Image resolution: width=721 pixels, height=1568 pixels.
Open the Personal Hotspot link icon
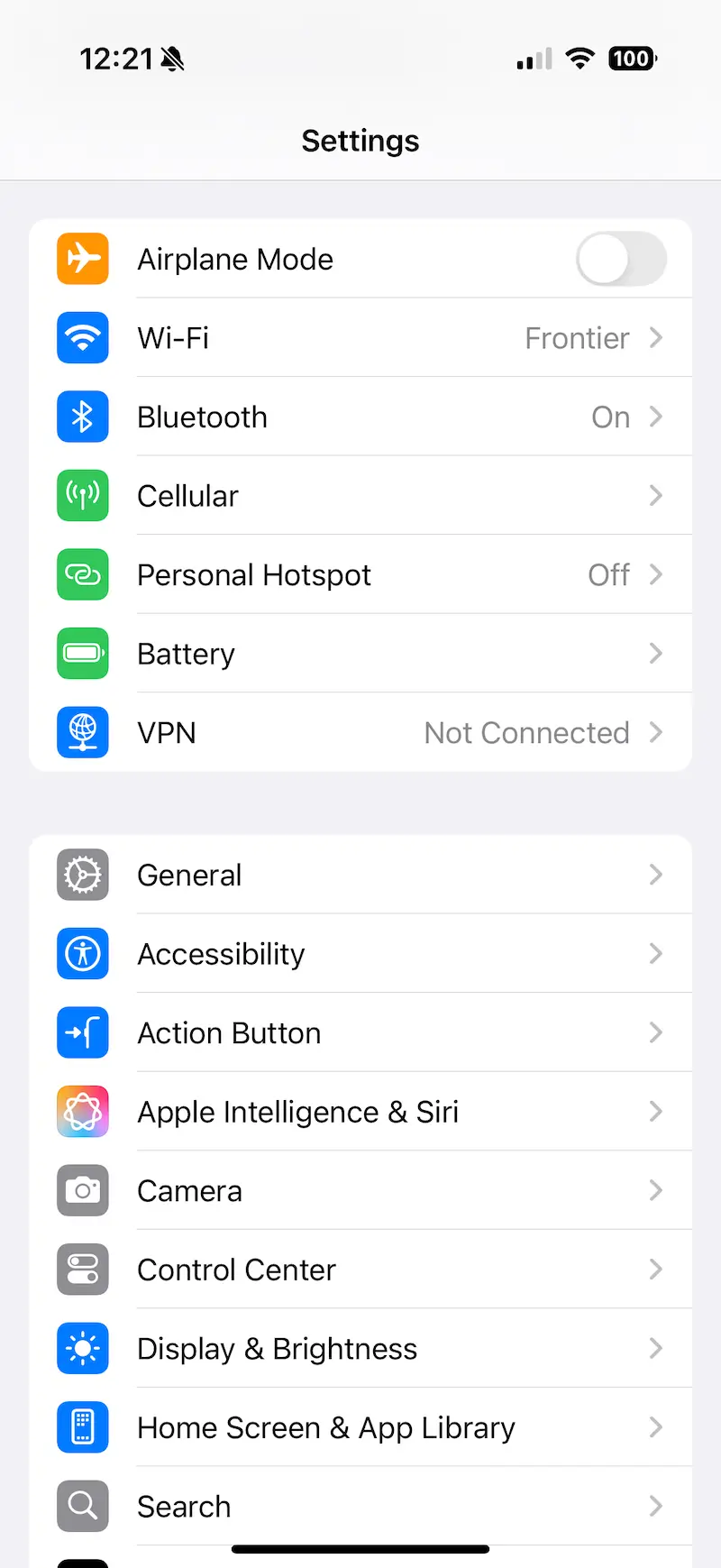pos(82,574)
